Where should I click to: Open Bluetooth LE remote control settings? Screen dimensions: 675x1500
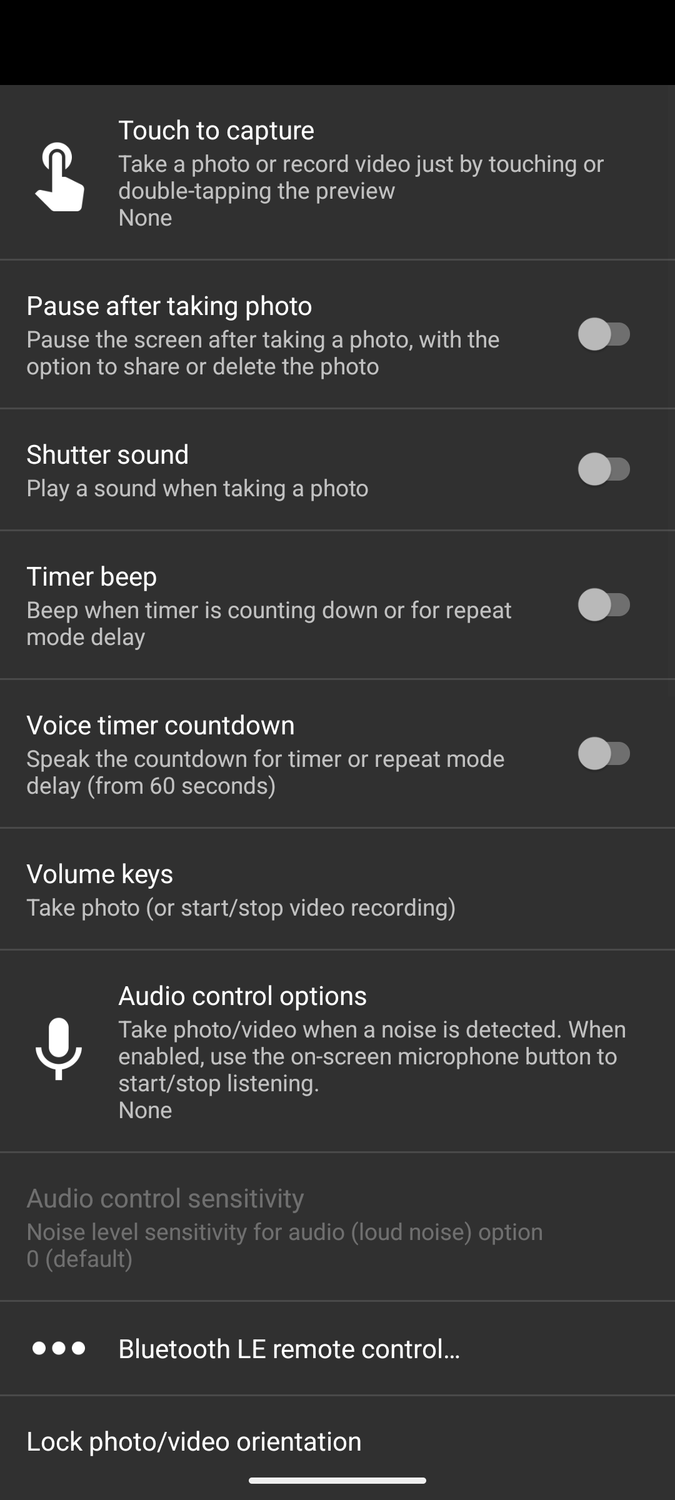click(x=337, y=1348)
